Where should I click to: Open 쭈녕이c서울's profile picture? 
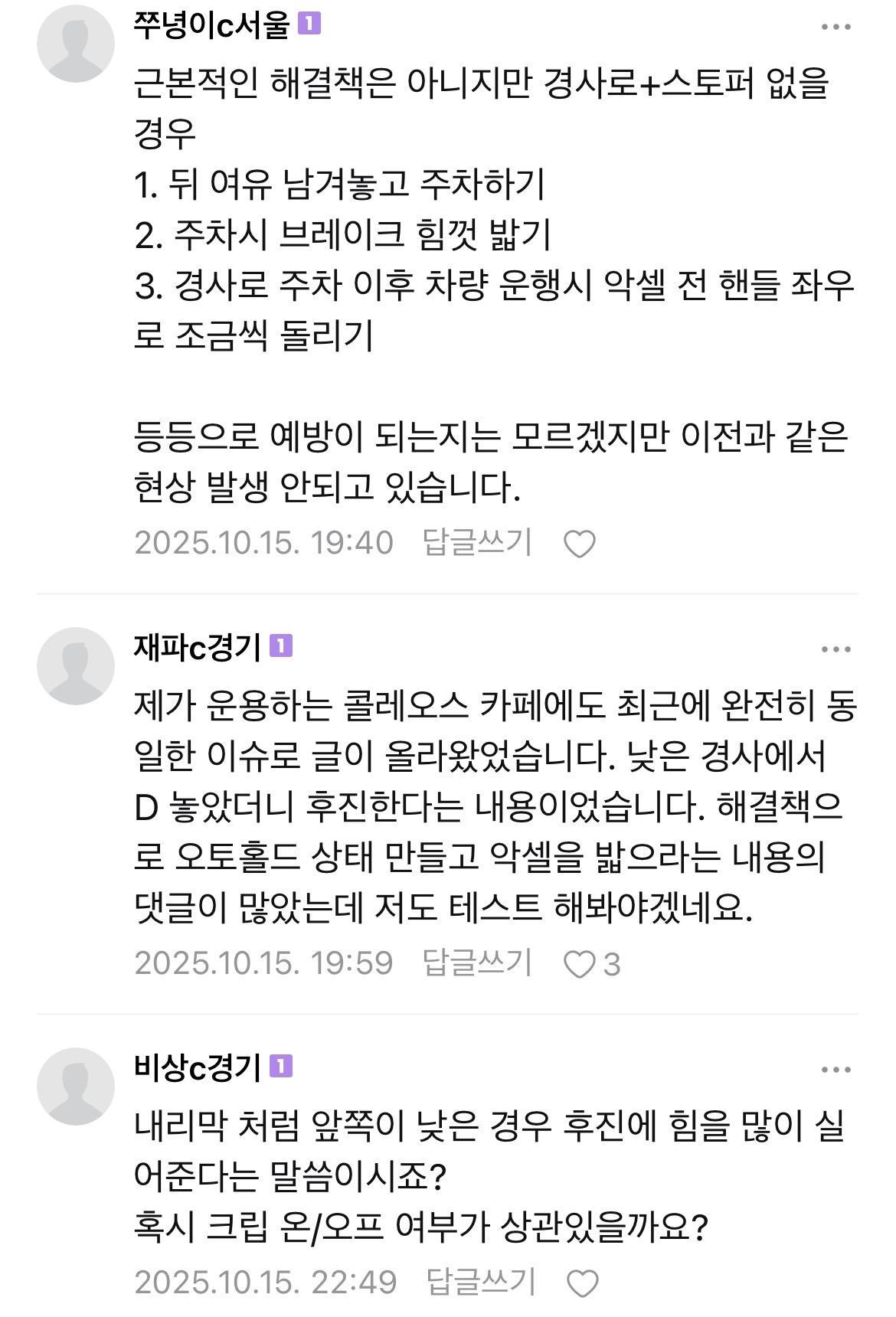pyautogui.click(x=75, y=44)
